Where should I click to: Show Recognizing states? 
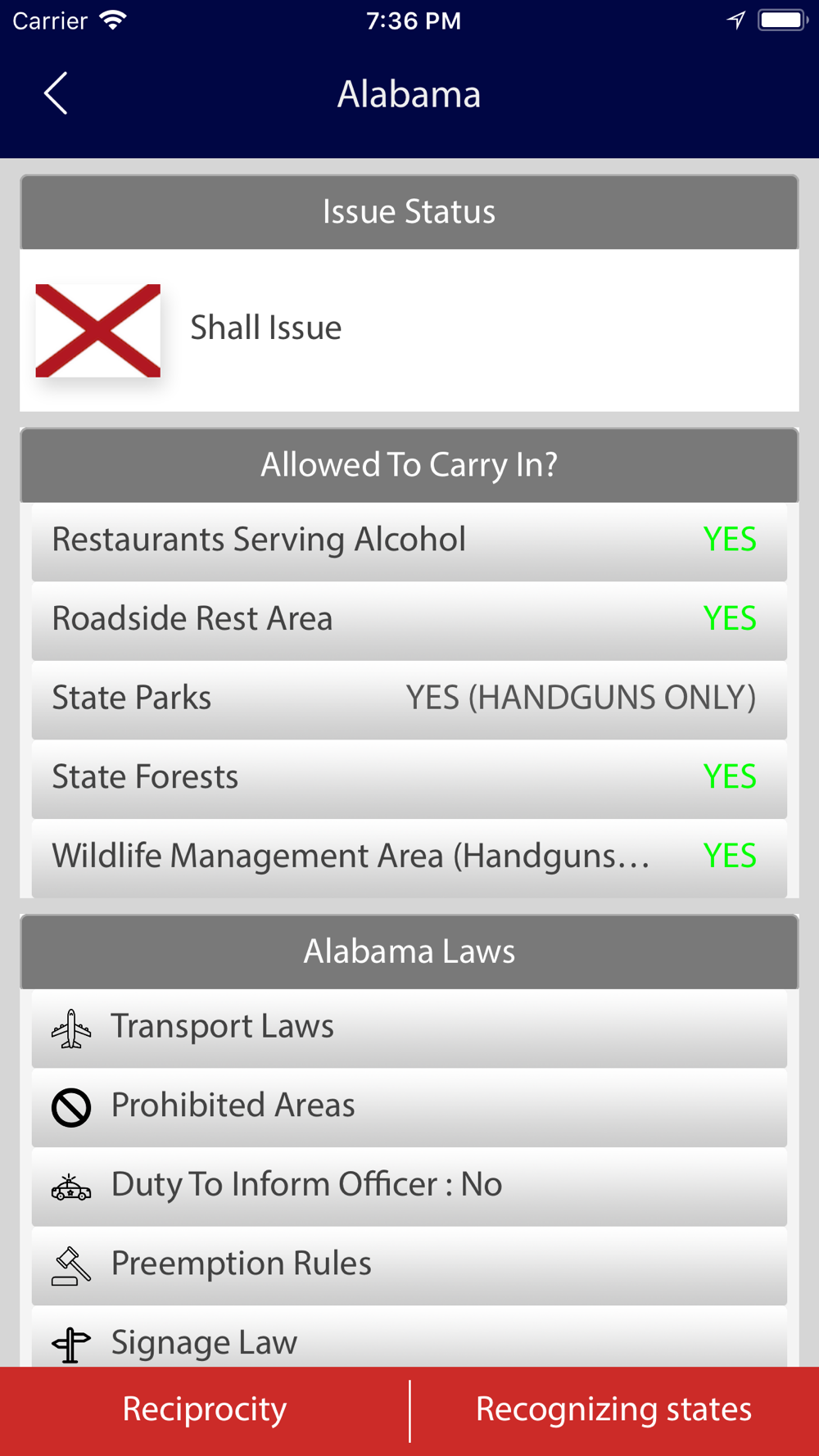coord(614,1410)
